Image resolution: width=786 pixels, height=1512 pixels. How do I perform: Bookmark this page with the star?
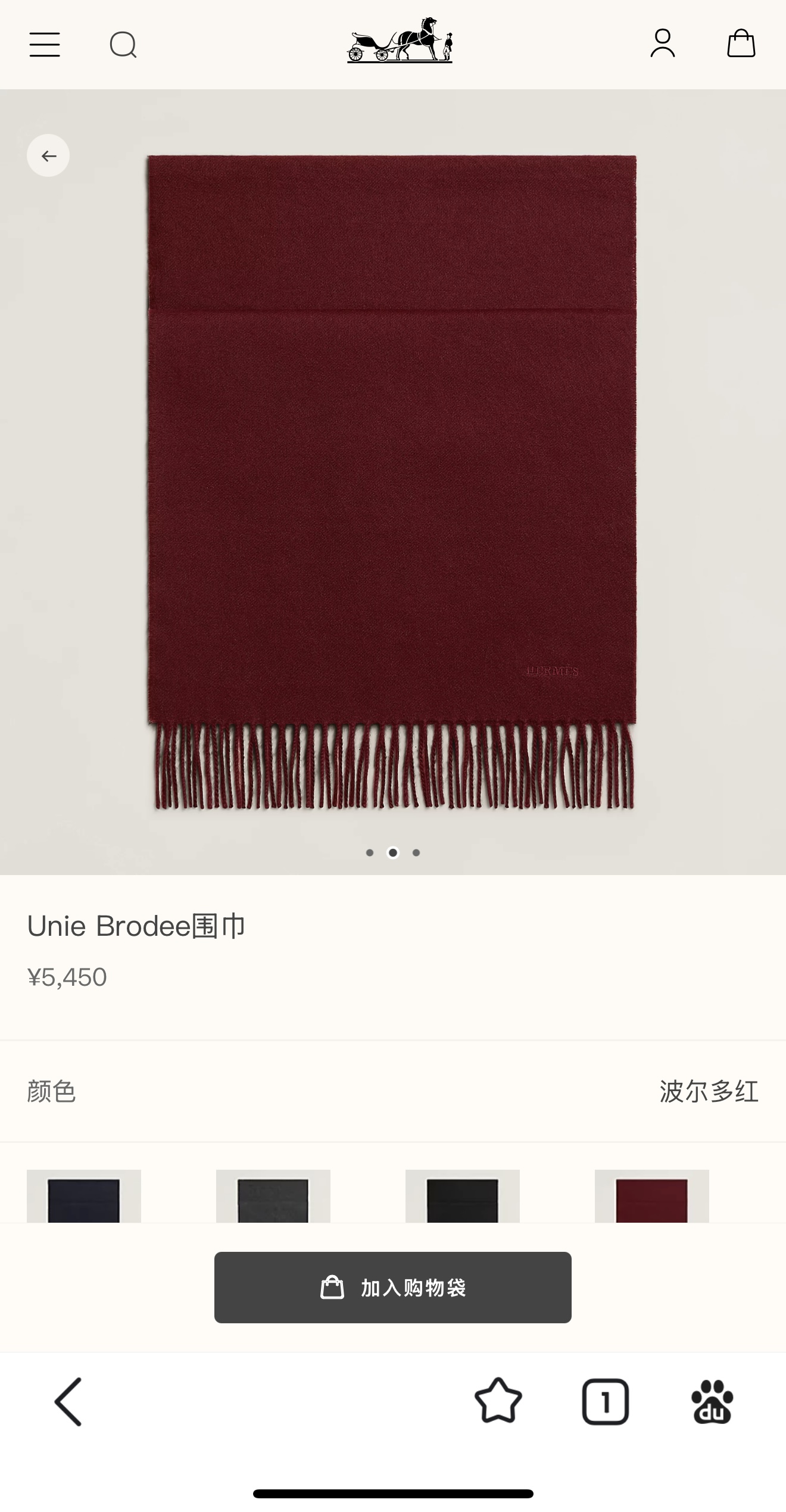click(498, 1401)
